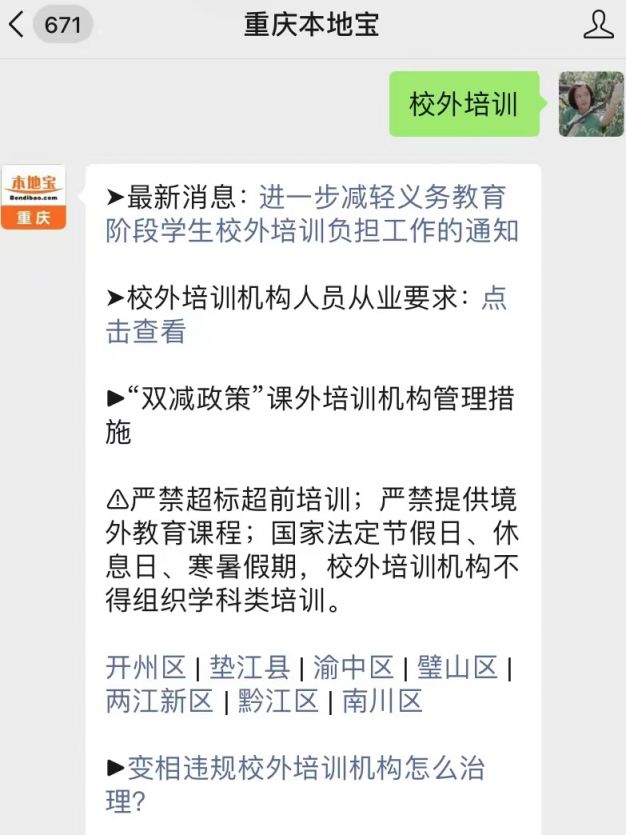
Task: Open the 璧山区 link
Action: coord(457,667)
